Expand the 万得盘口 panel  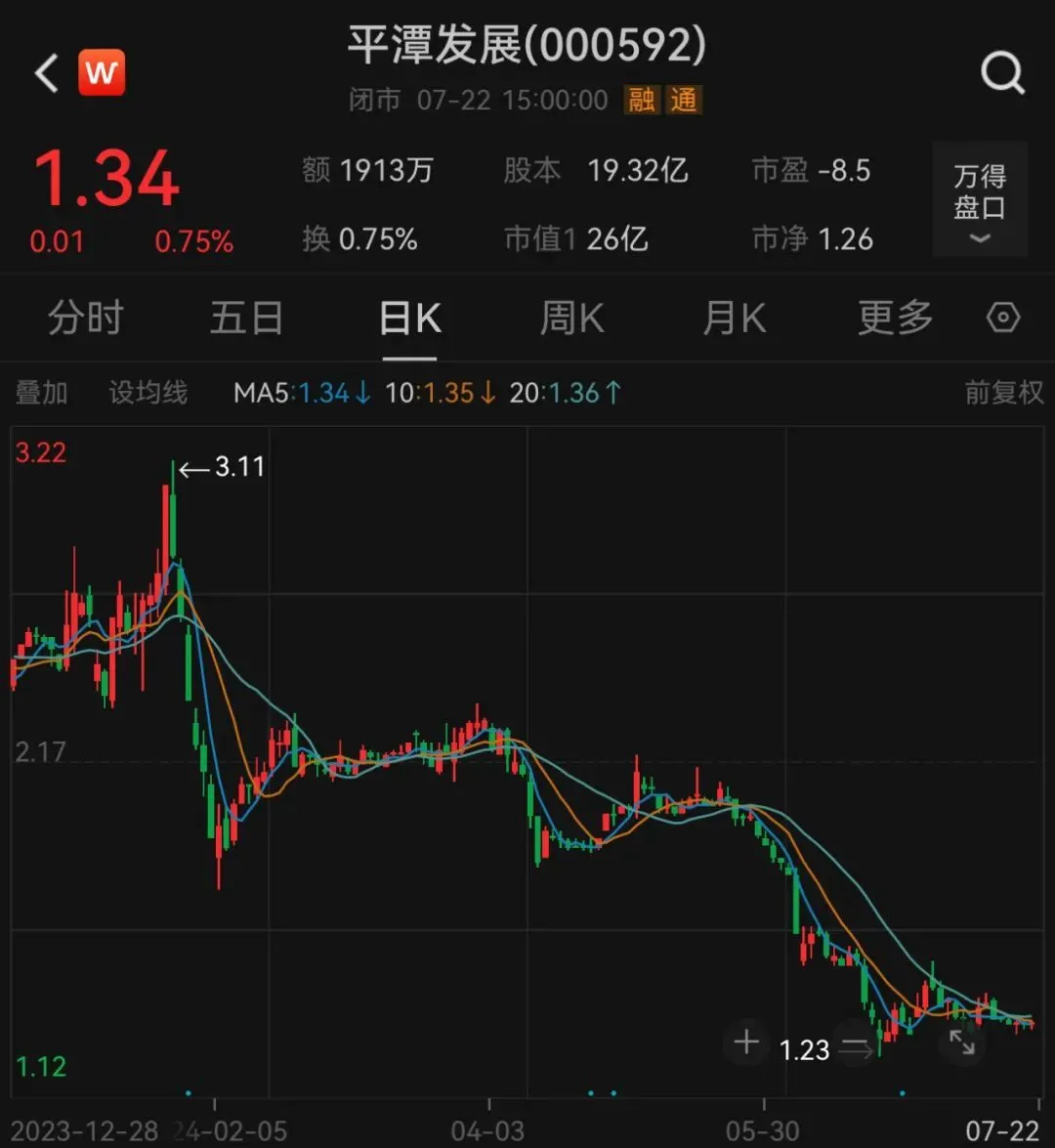tap(979, 200)
